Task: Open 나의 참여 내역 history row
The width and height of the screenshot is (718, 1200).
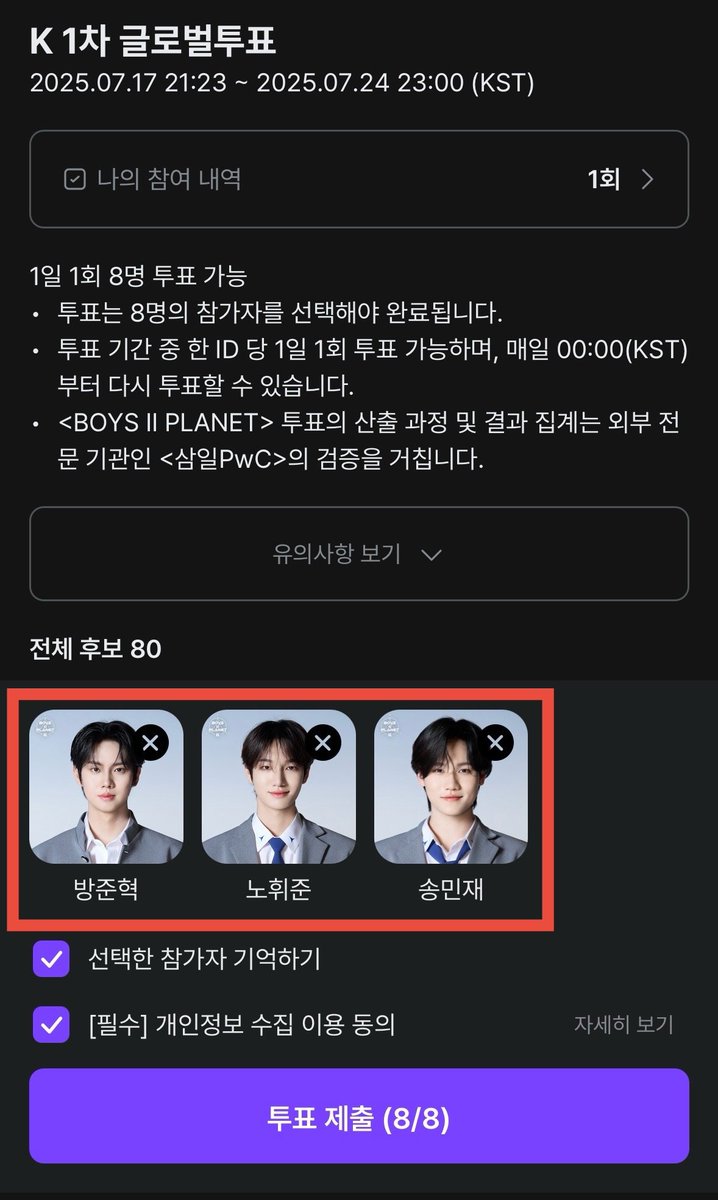Action: [358, 180]
